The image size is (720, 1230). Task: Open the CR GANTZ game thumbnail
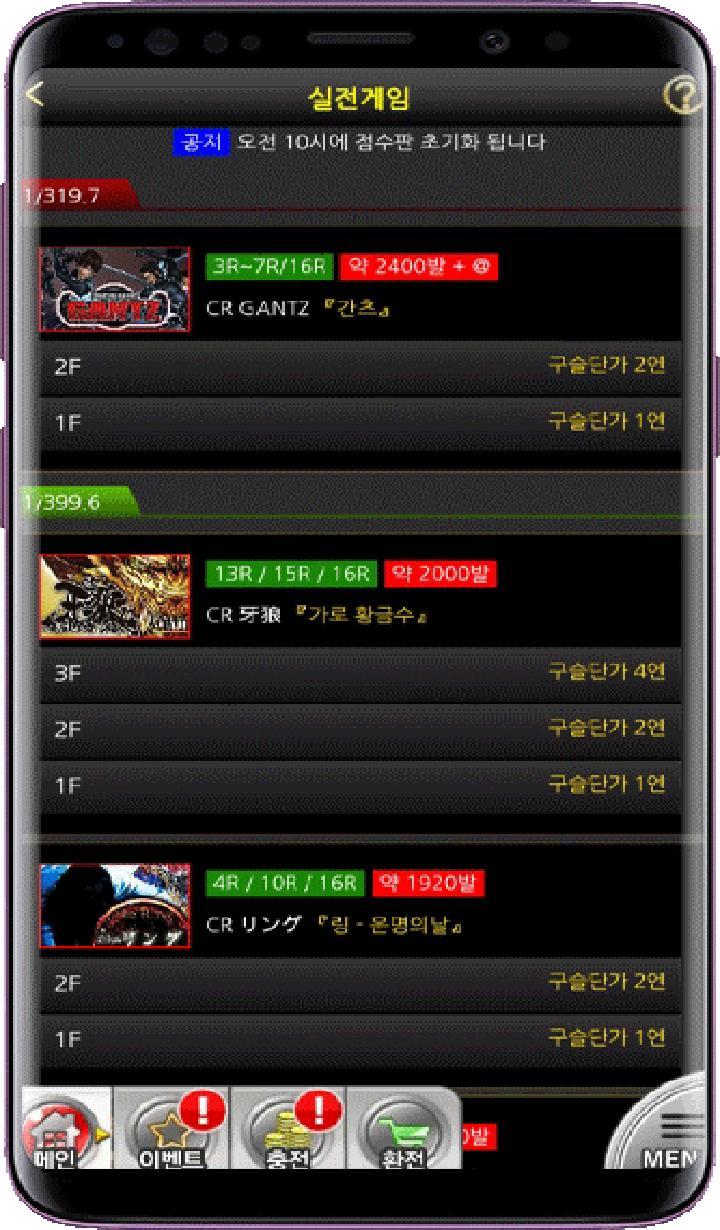115,289
